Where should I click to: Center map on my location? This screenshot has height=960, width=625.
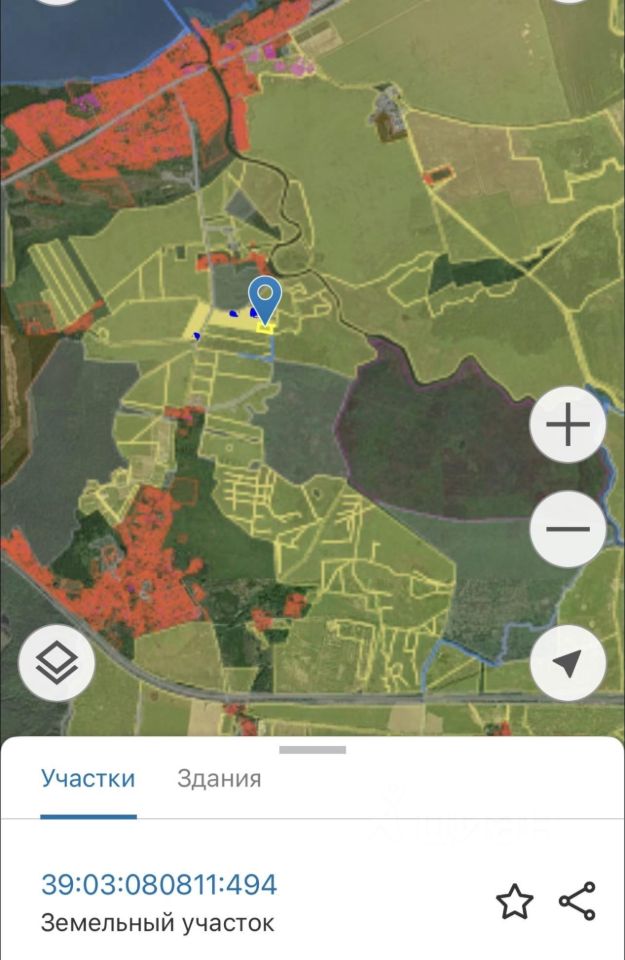(x=567, y=663)
